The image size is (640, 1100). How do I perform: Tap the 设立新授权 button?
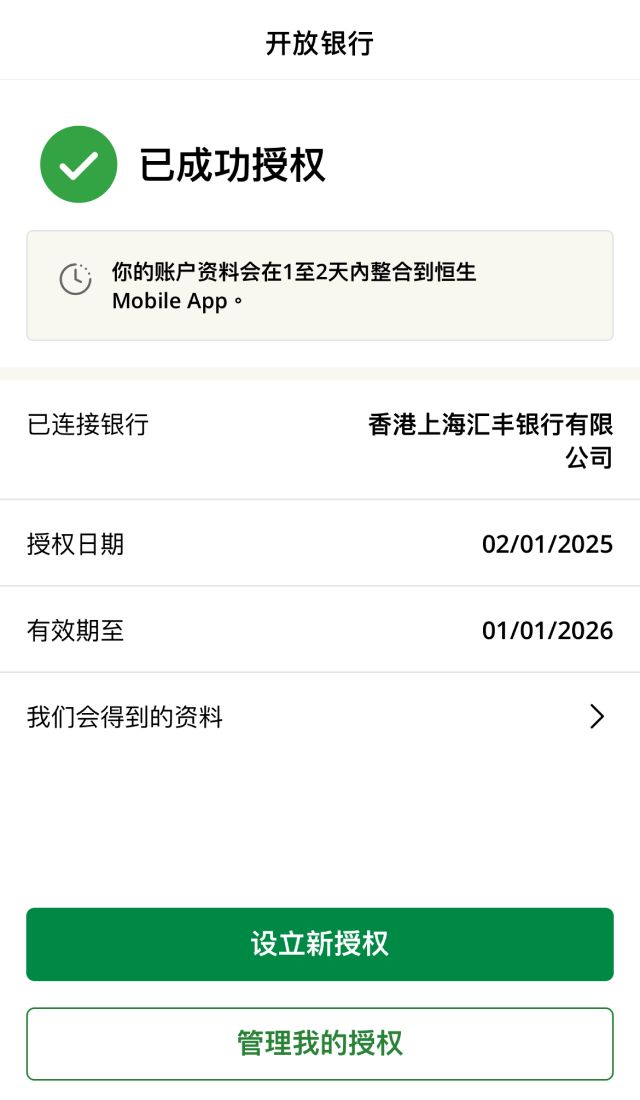320,944
